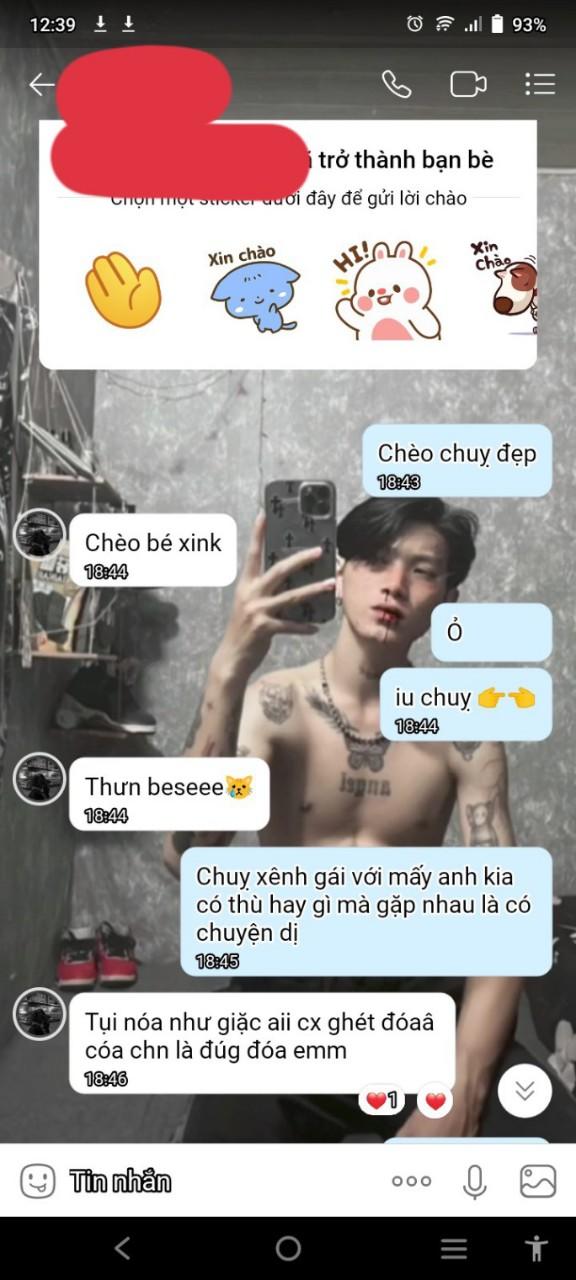Viewport: 576px width, 1280px height.
Task: Open the sticker emoji picker
Action: (x=38, y=1181)
